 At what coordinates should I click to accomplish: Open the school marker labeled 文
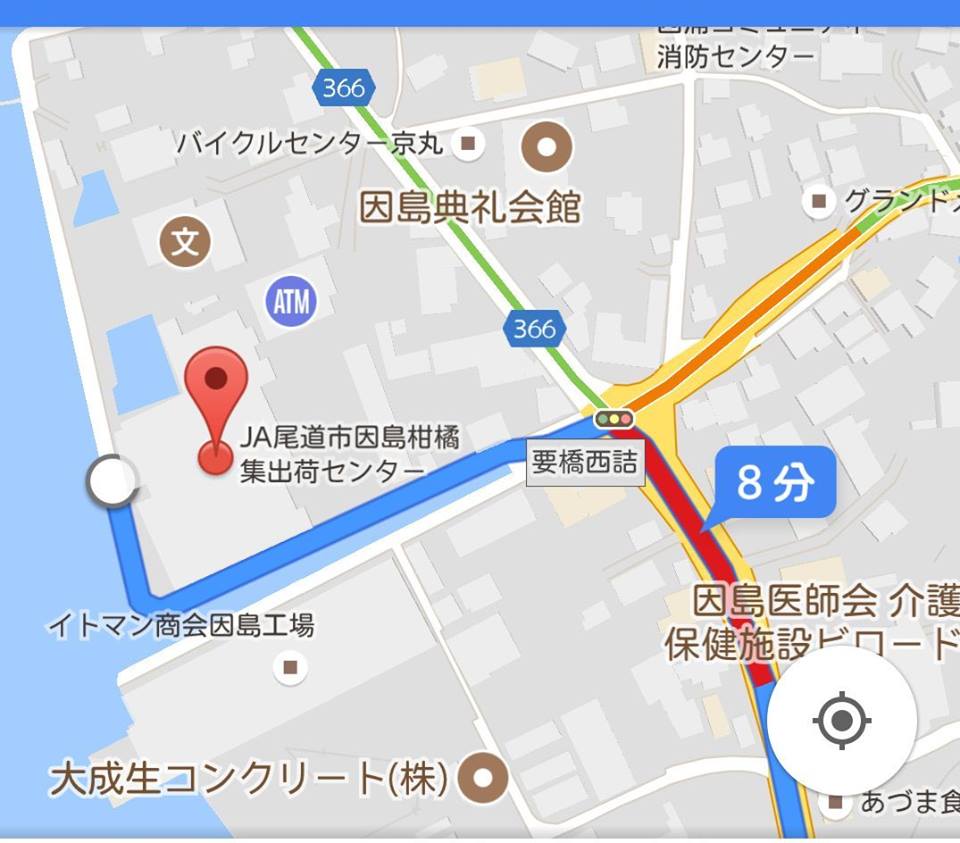(185, 243)
